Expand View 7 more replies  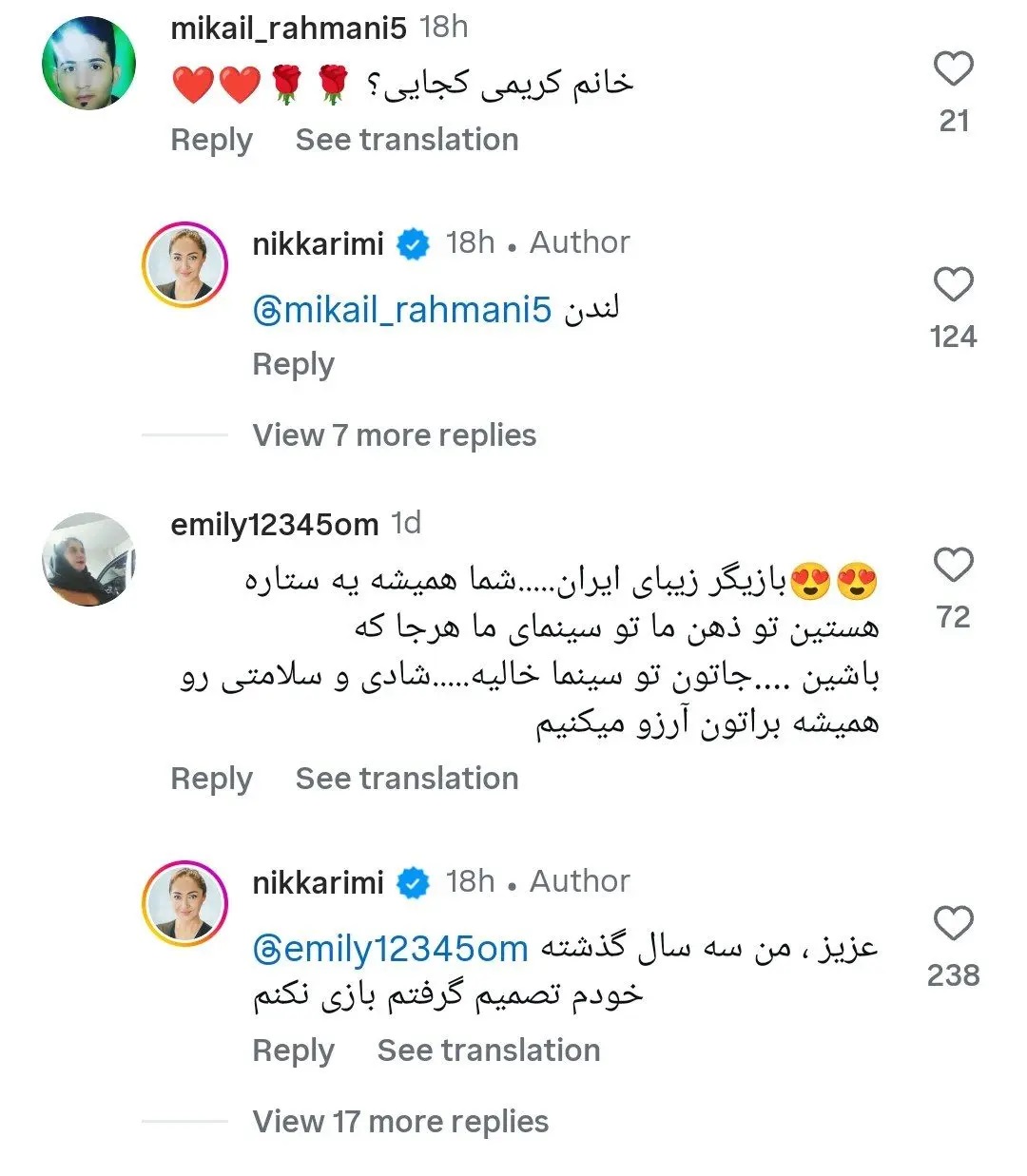click(394, 435)
